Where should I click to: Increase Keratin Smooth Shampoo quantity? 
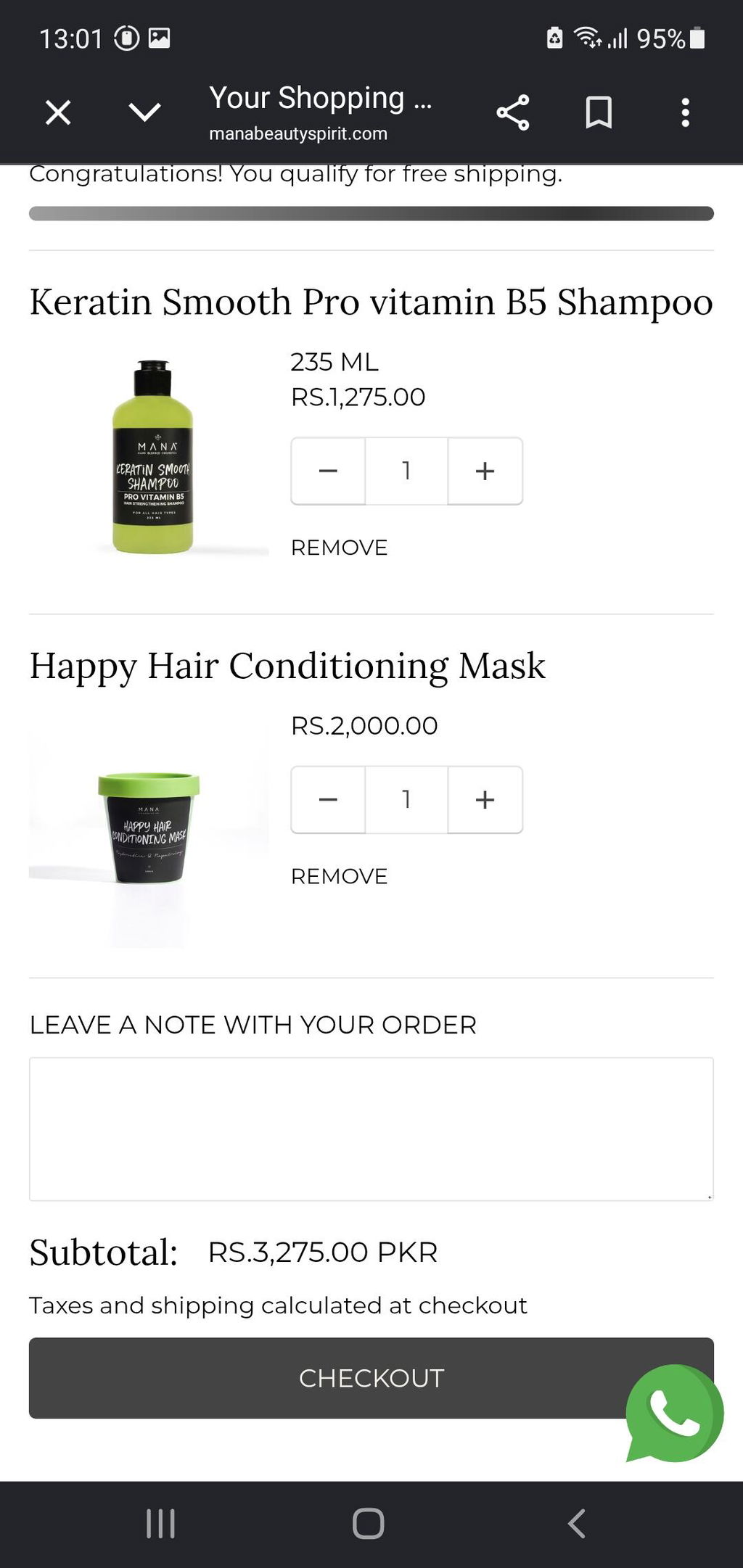point(485,471)
